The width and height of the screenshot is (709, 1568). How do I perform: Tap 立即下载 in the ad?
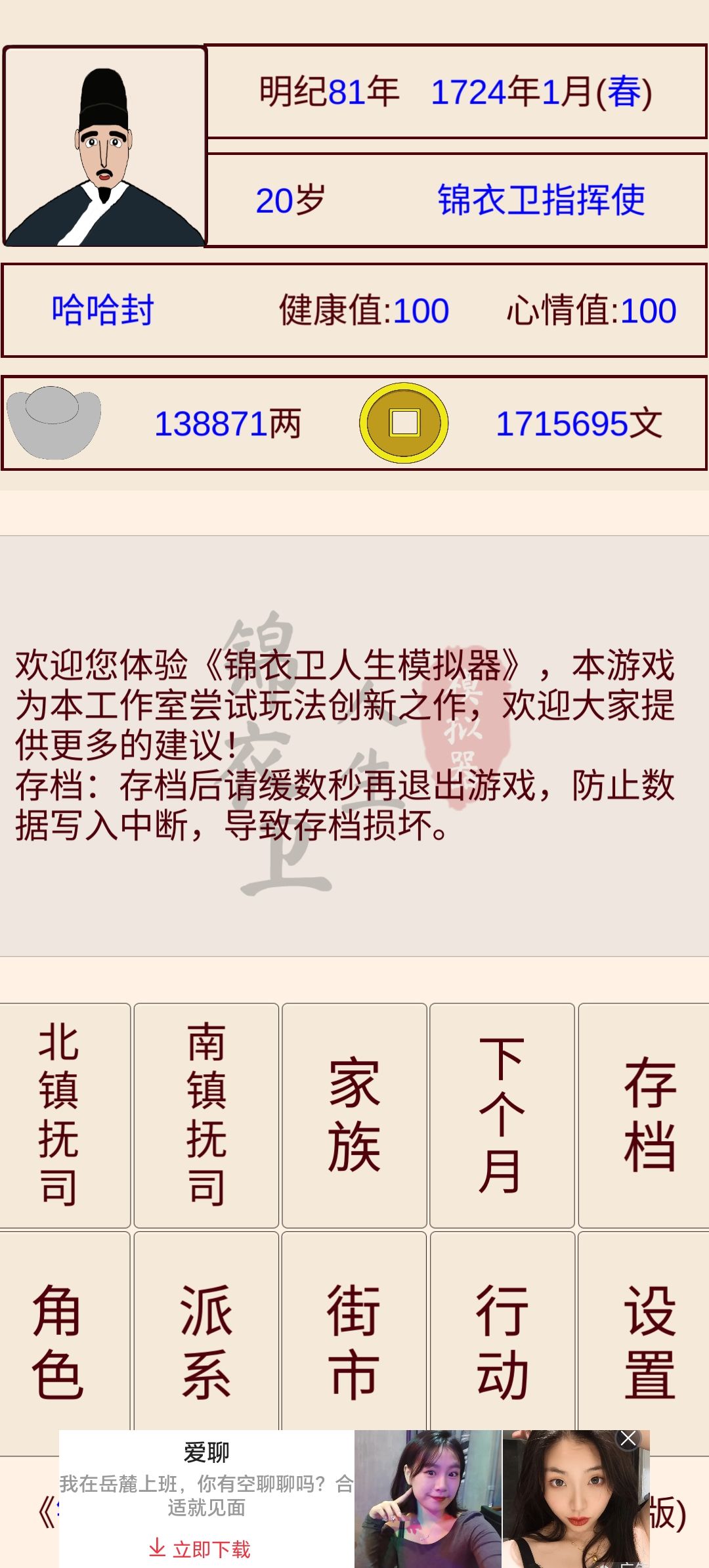[x=200, y=1549]
